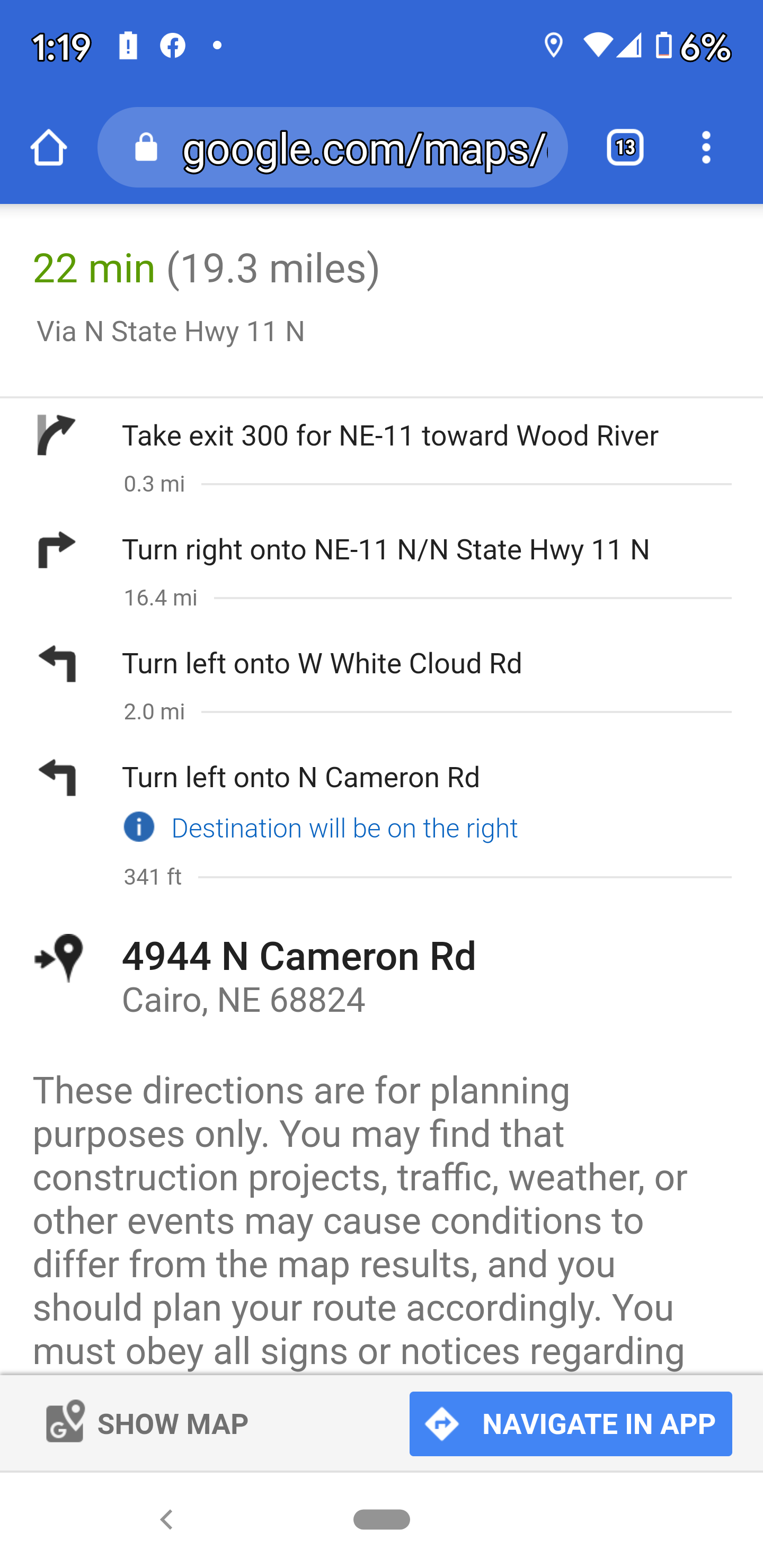The width and height of the screenshot is (763, 1568).
Task: Open the browser home page
Action: pos(49,148)
